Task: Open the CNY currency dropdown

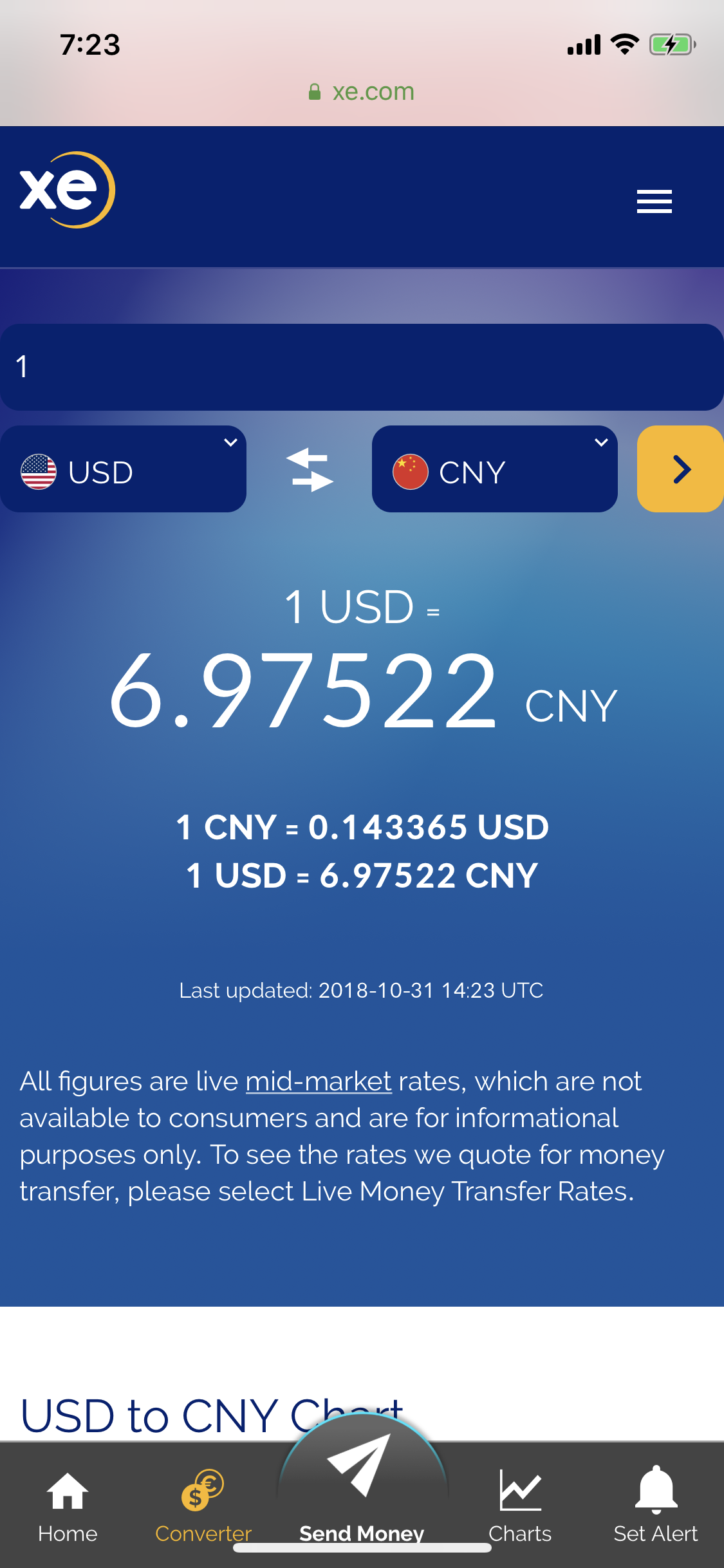Action: pyautogui.click(x=494, y=469)
